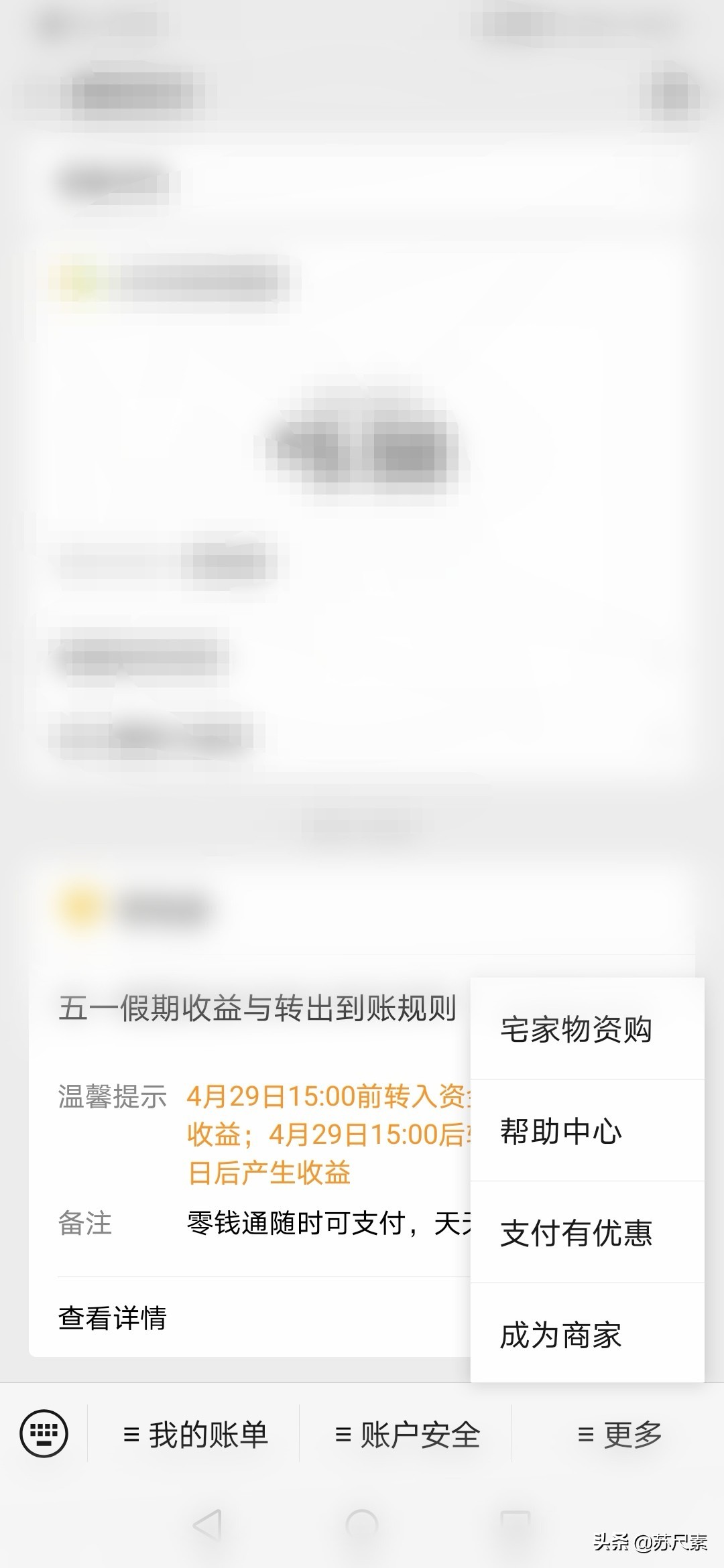This screenshot has height=1568, width=724.
Task: Tap 查看详情 on the holiday rules card
Action: pyautogui.click(x=113, y=1318)
